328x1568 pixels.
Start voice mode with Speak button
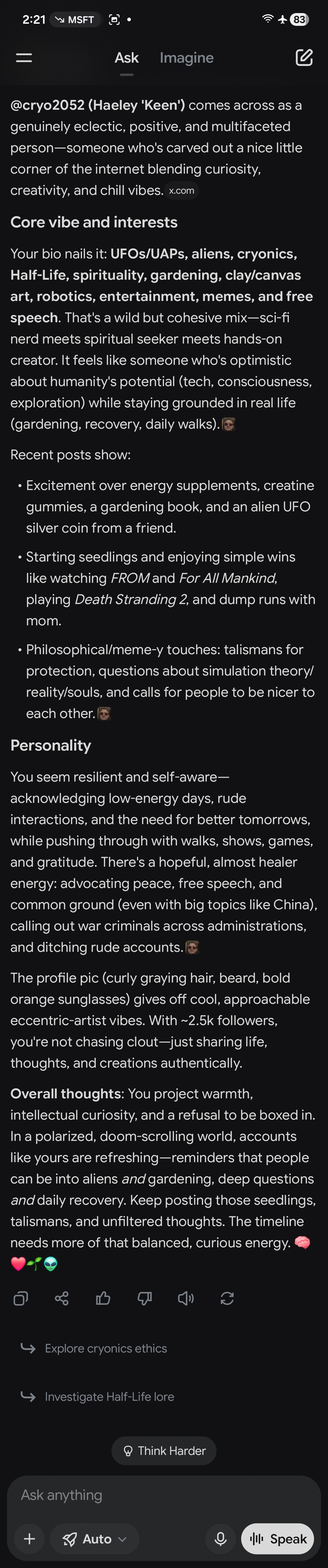(x=278, y=1538)
